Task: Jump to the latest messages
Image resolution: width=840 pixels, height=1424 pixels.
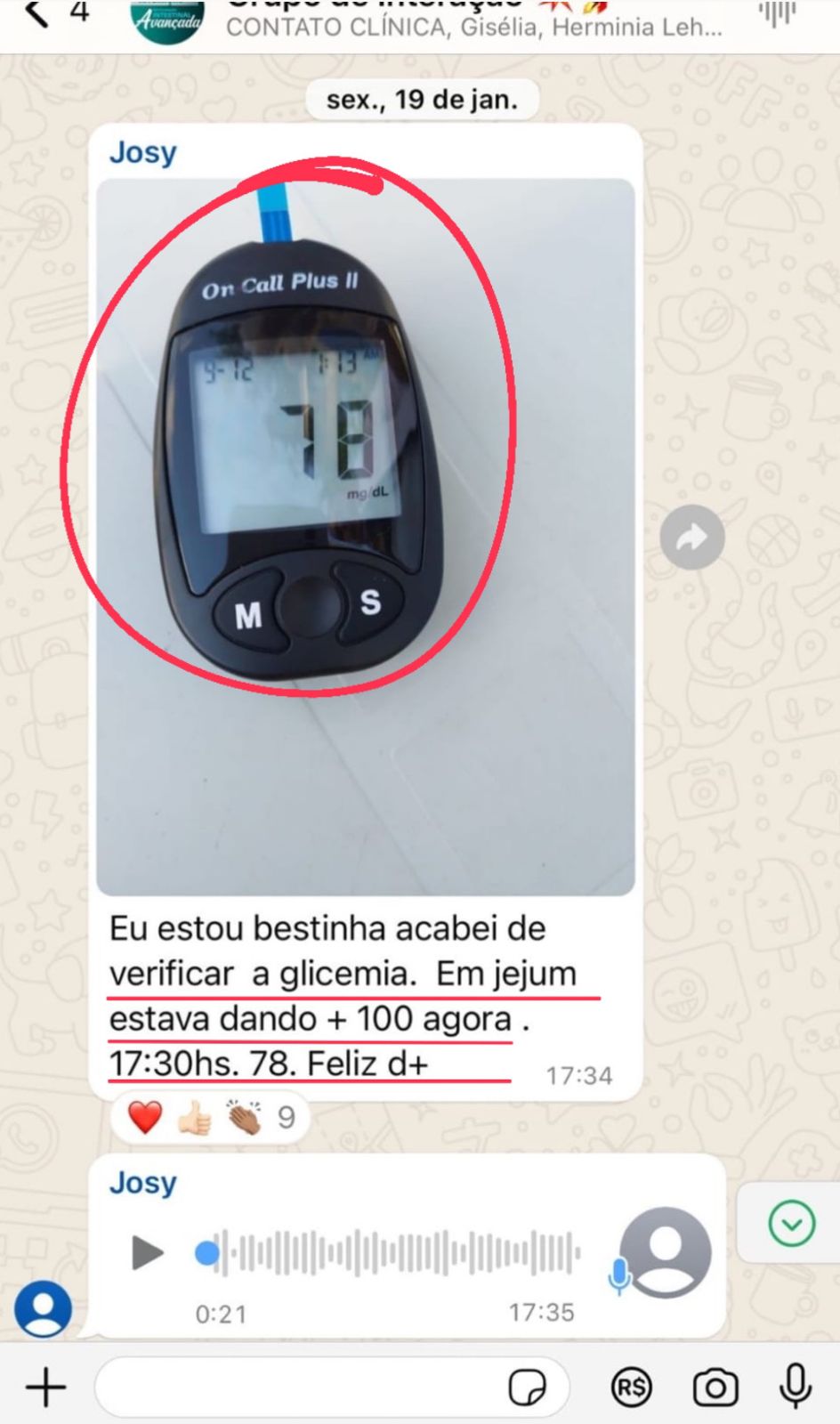Action: coord(791,1224)
